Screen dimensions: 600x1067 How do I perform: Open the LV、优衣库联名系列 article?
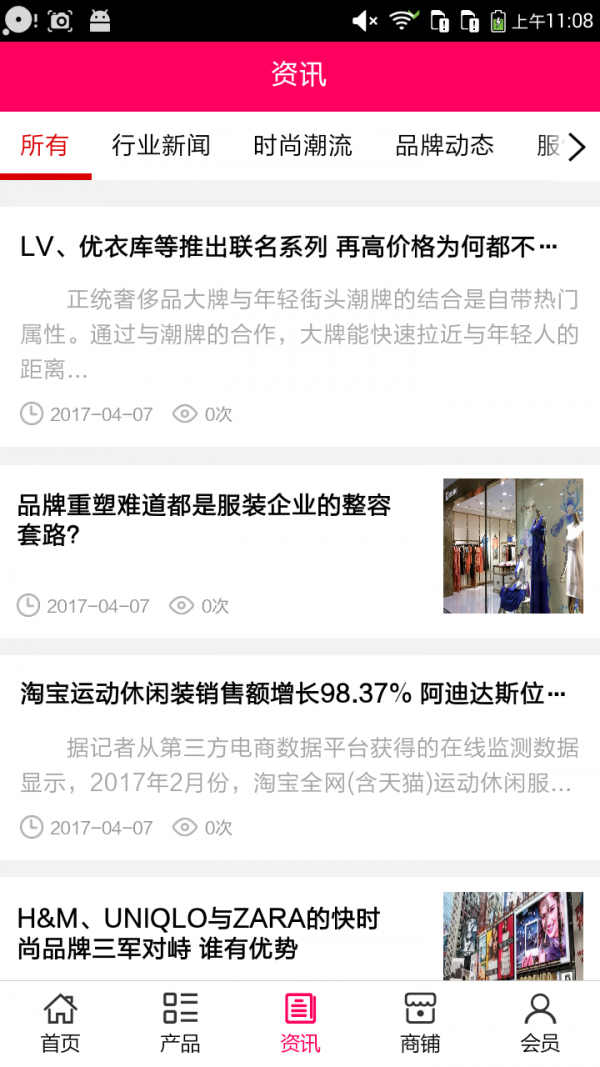click(289, 247)
